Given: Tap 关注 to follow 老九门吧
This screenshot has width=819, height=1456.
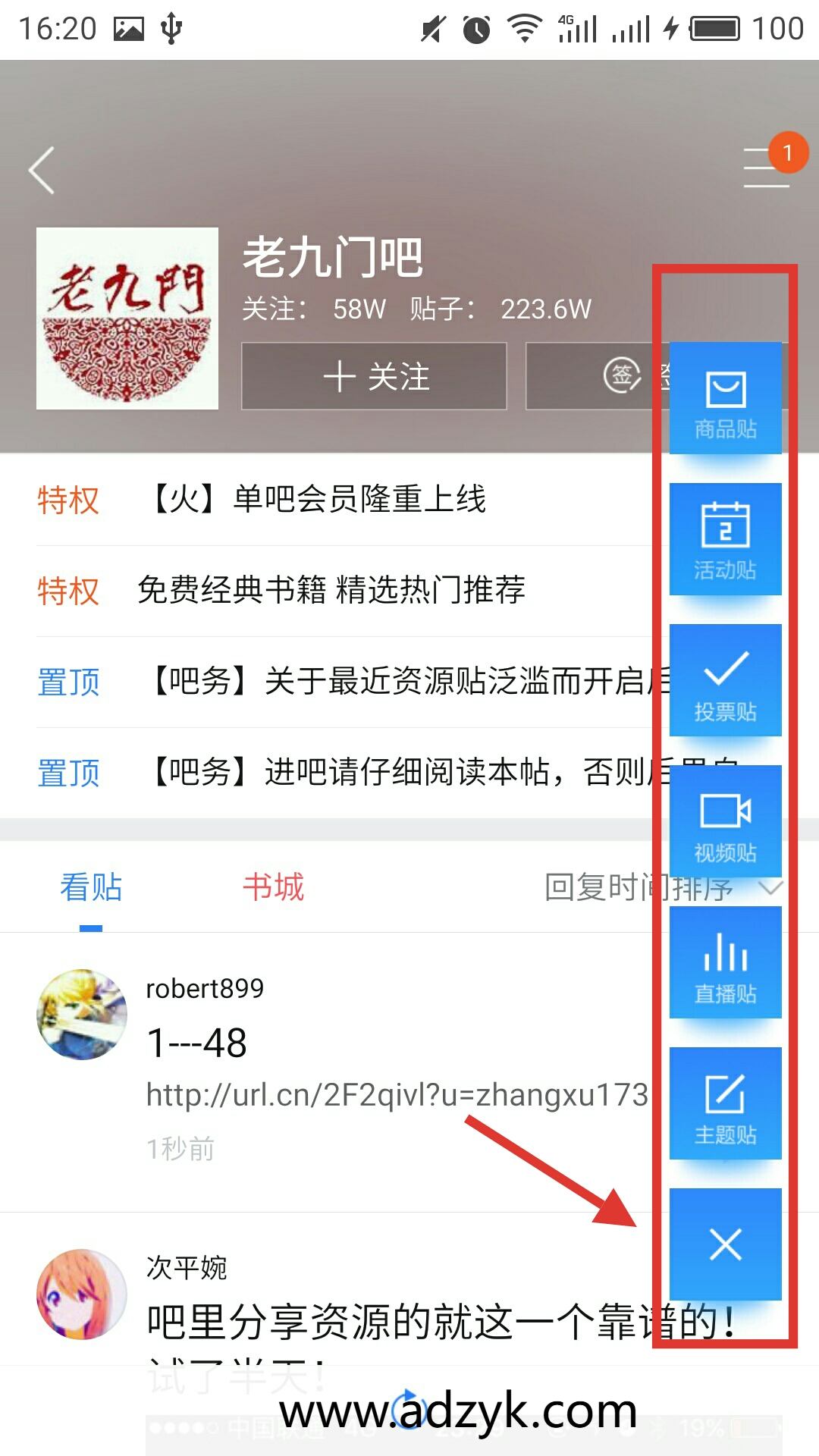Looking at the screenshot, I should [373, 377].
